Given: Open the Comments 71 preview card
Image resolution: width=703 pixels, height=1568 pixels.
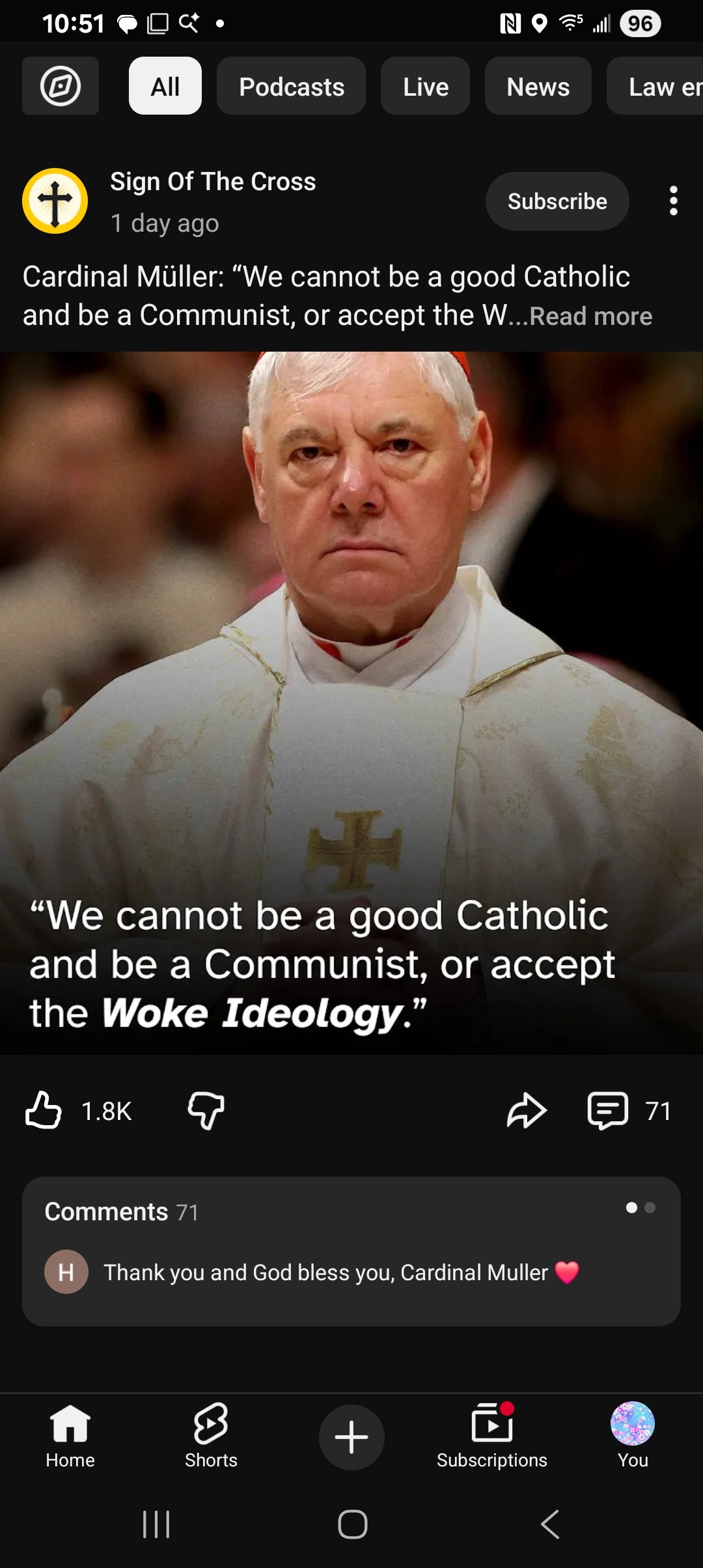Looking at the screenshot, I should pyautogui.click(x=351, y=1251).
